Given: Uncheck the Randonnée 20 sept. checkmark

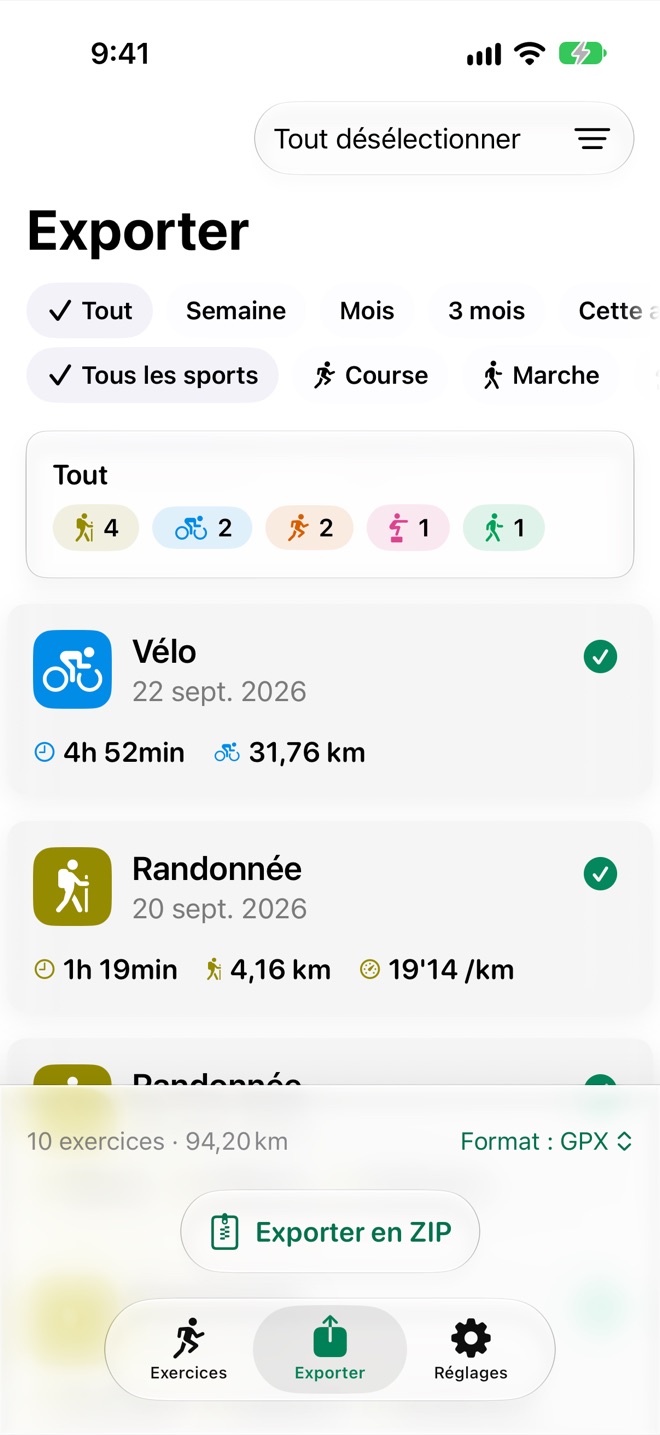Looking at the screenshot, I should 600,874.
